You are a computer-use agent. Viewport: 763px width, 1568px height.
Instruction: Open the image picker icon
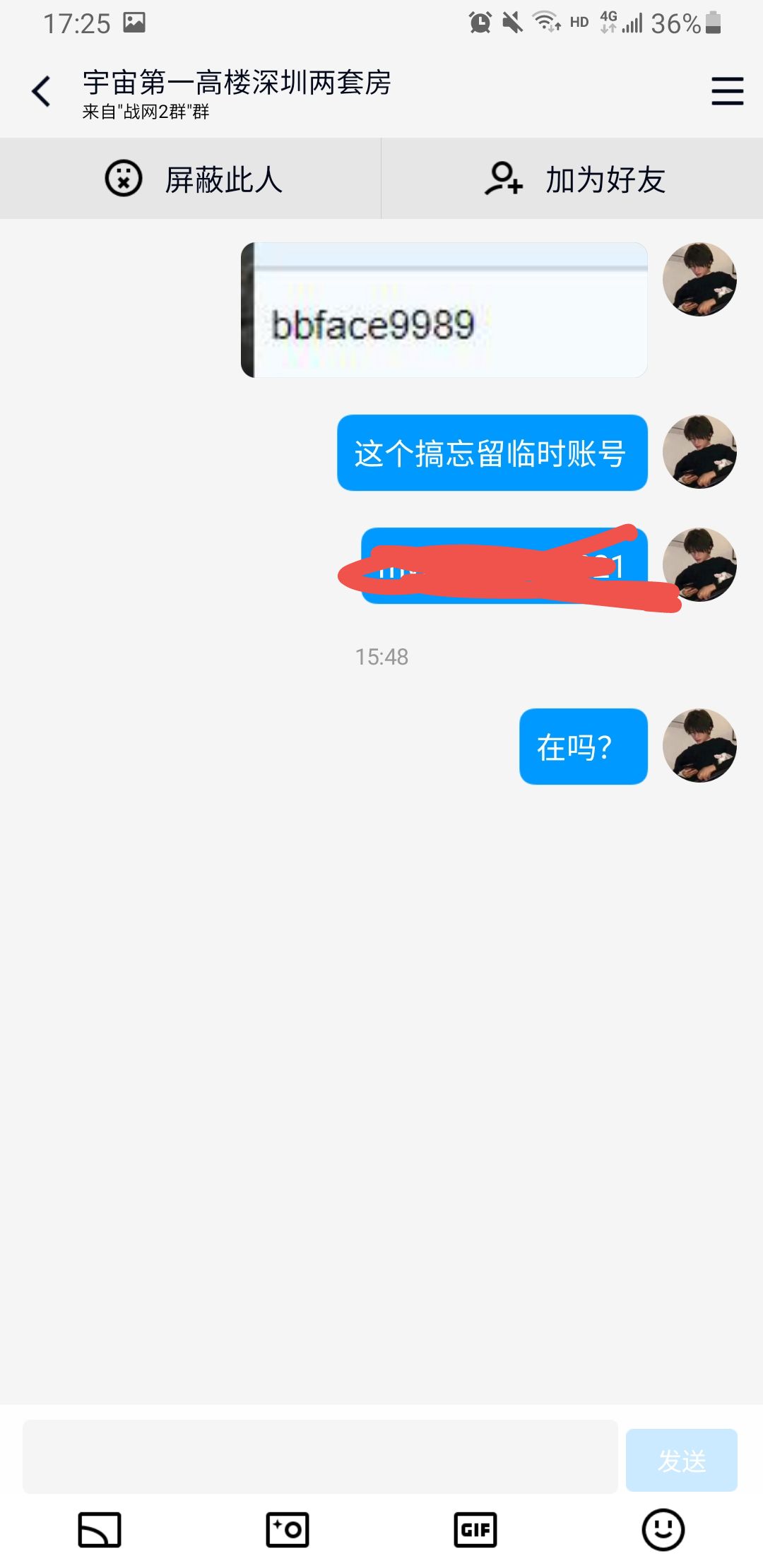100,1530
